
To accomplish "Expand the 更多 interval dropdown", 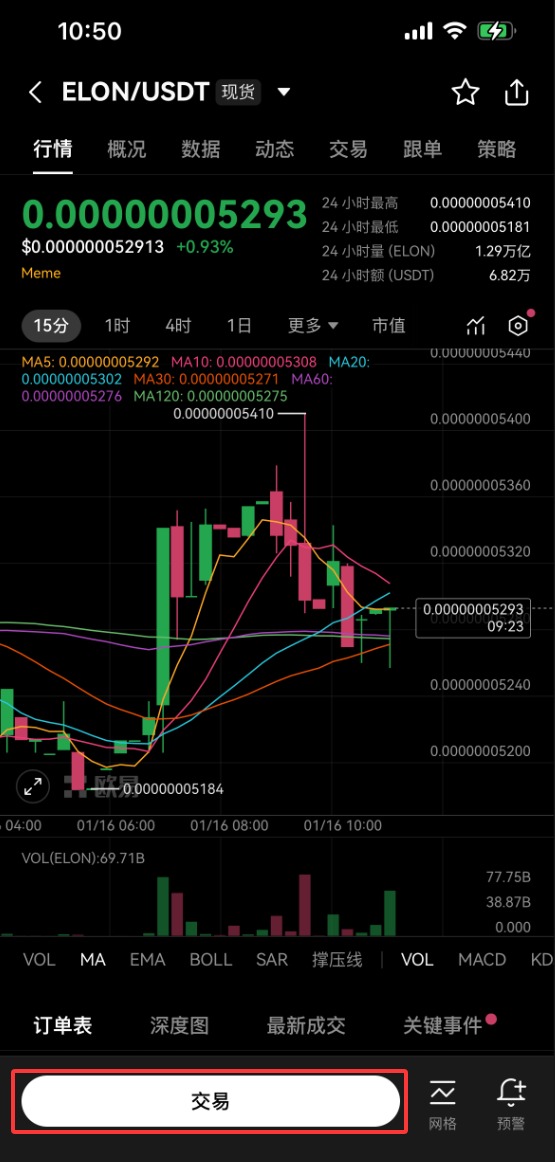I will (313, 325).
